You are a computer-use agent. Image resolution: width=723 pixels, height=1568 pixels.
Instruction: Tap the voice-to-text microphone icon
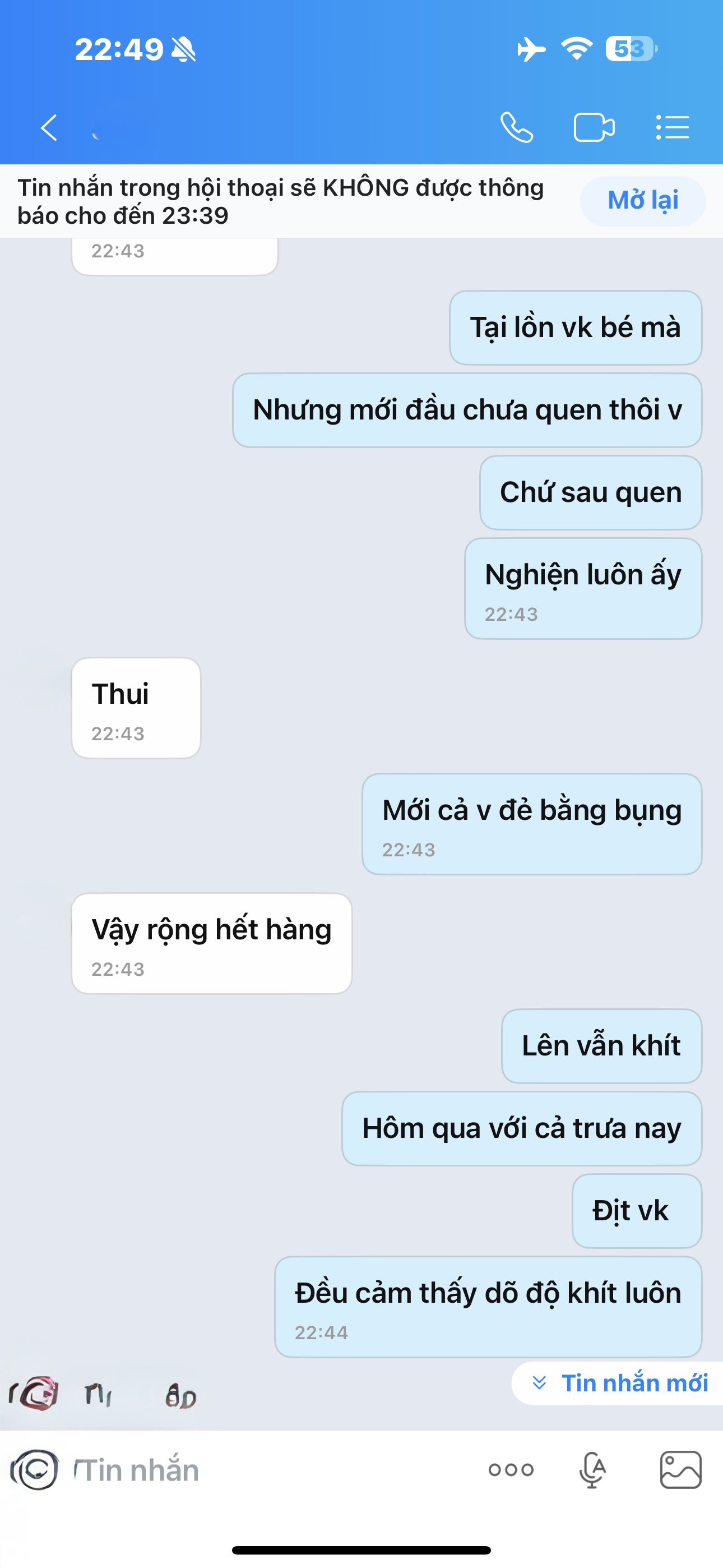(x=592, y=1470)
